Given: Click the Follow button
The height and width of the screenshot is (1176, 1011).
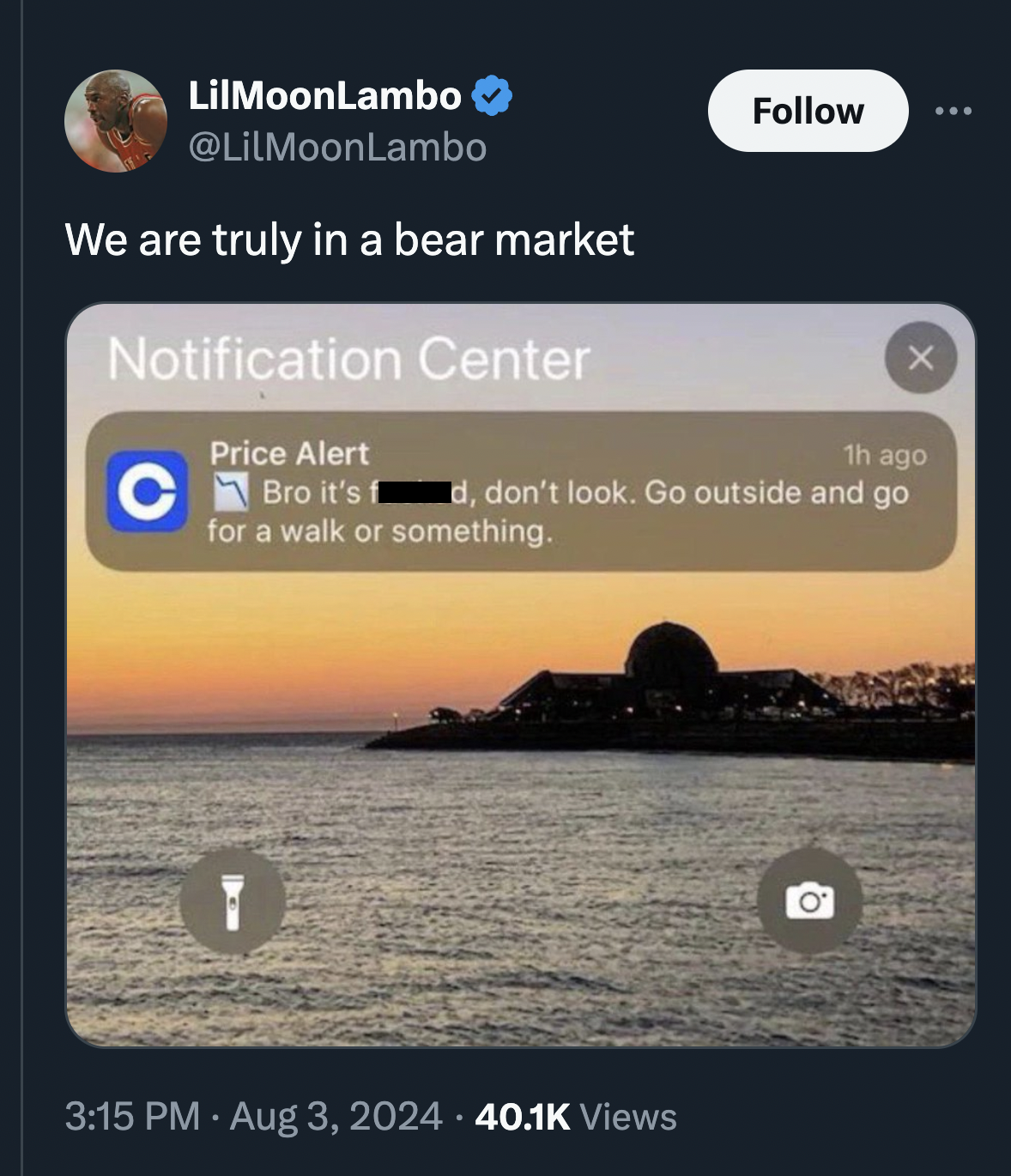Looking at the screenshot, I should coord(808,110).
